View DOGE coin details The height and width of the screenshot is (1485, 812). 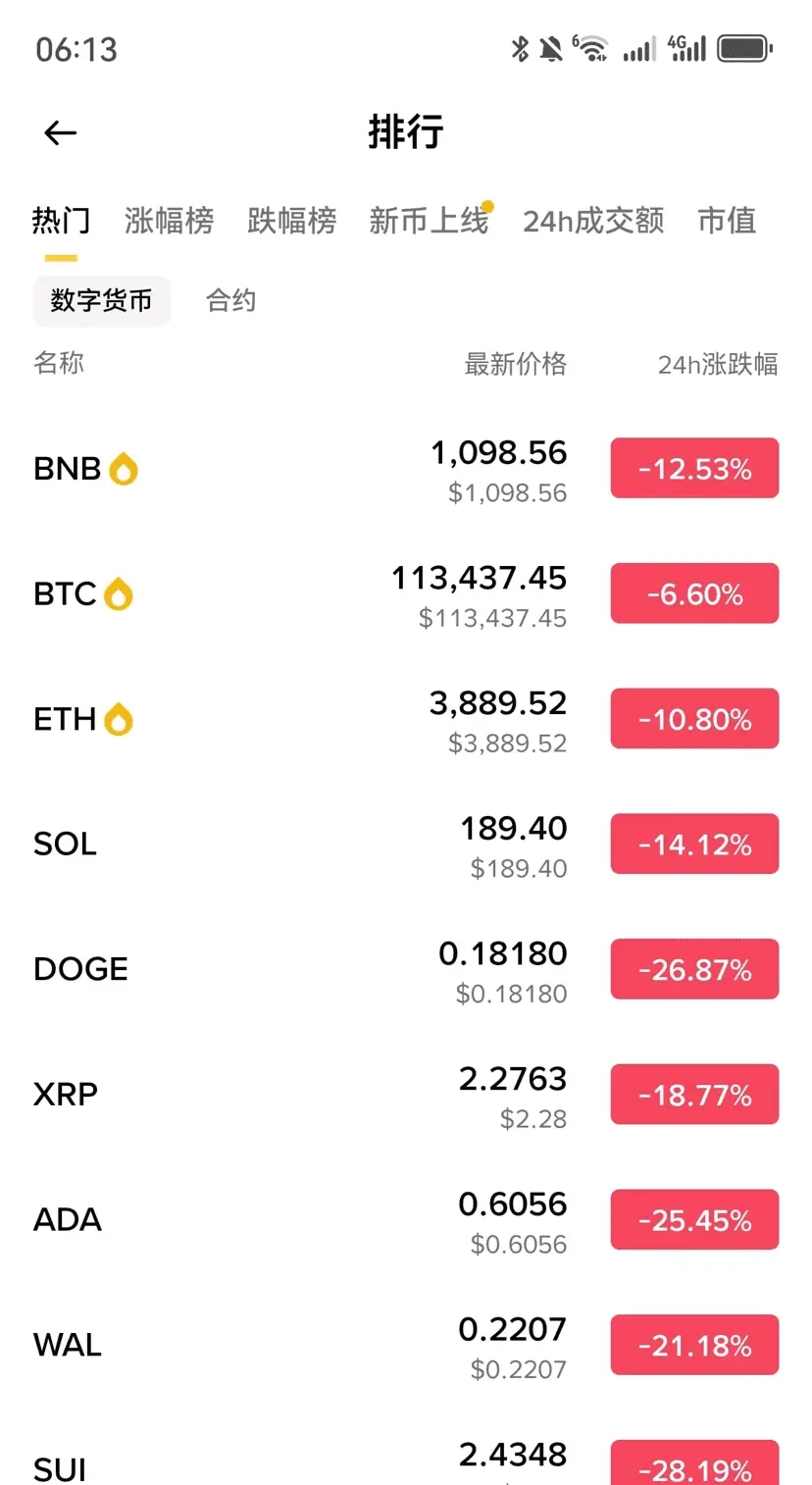[406, 970]
